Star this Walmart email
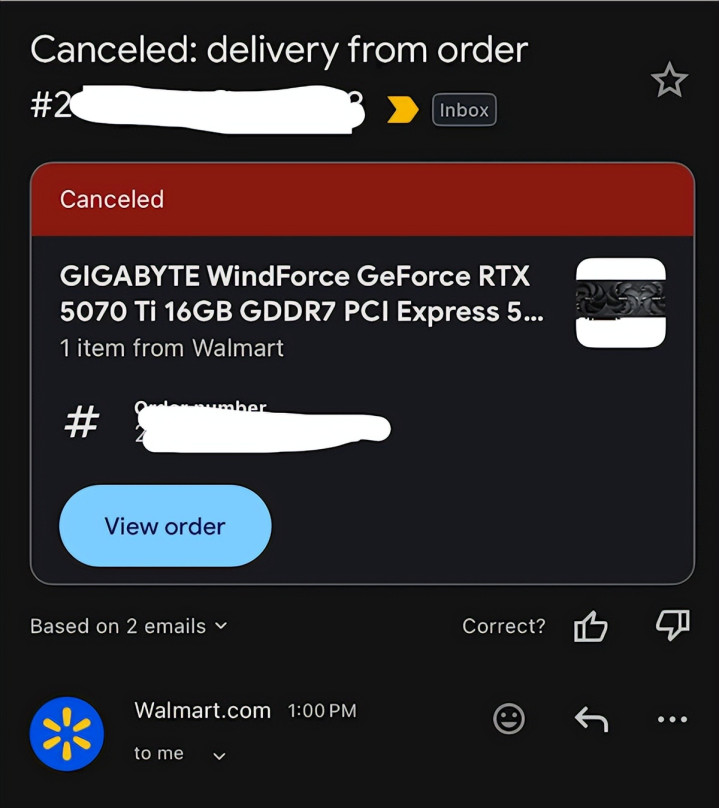This screenshot has height=808, width=719. [669, 80]
